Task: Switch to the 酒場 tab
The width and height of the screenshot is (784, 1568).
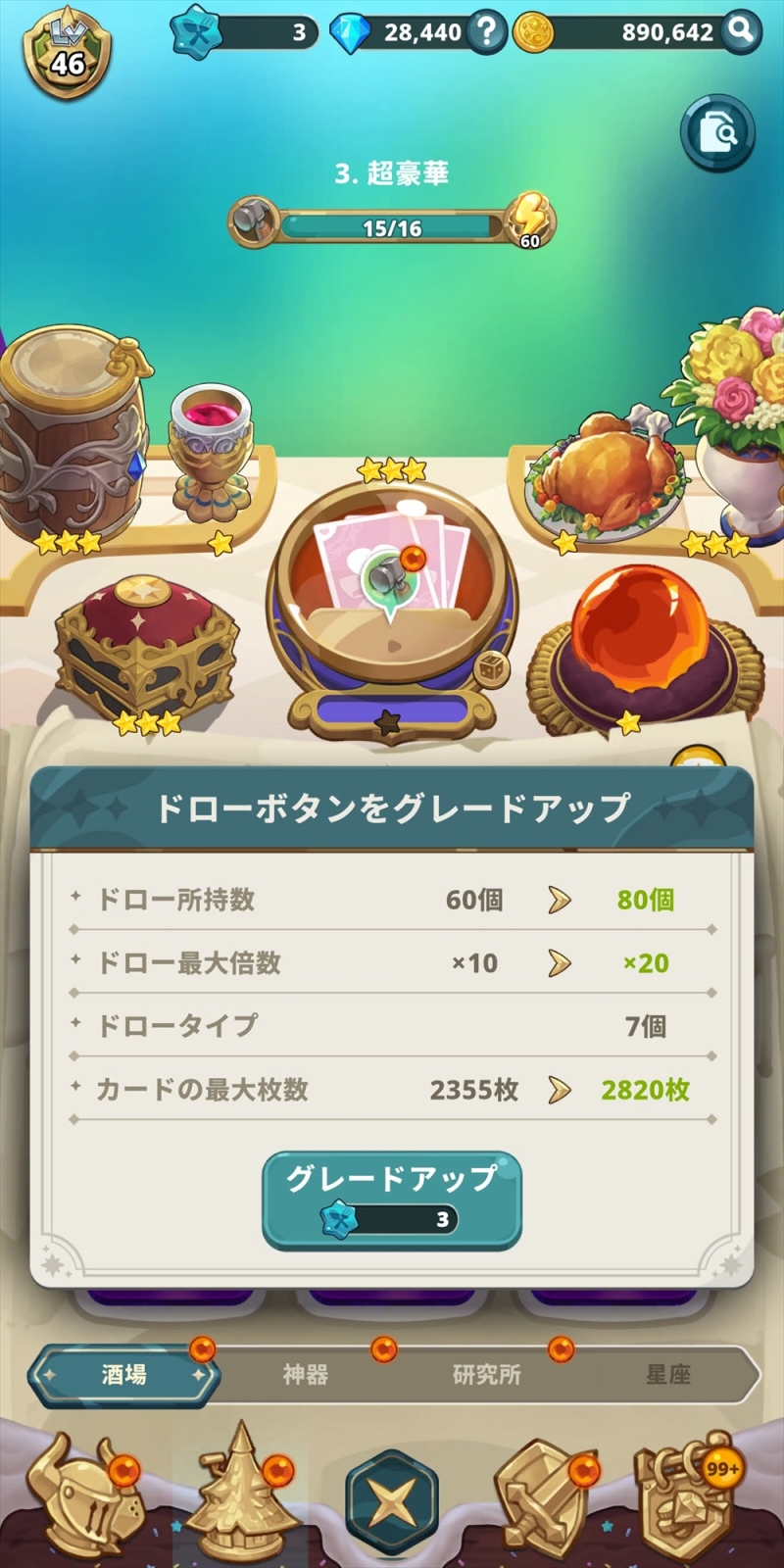Action: coord(123,1375)
